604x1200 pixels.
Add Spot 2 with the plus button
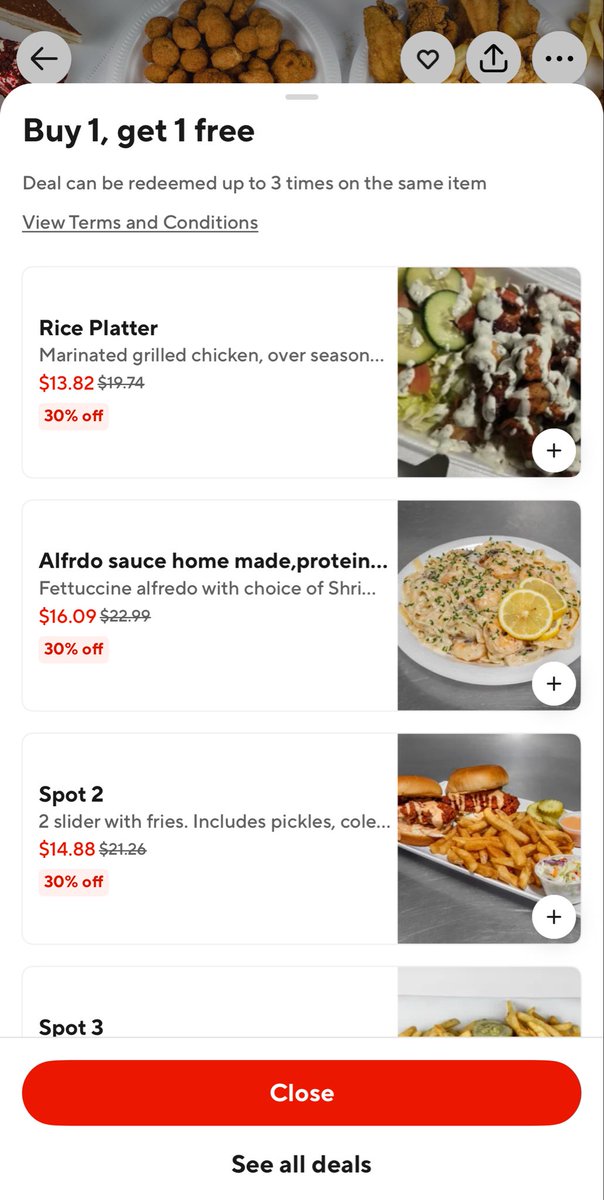(554, 917)
